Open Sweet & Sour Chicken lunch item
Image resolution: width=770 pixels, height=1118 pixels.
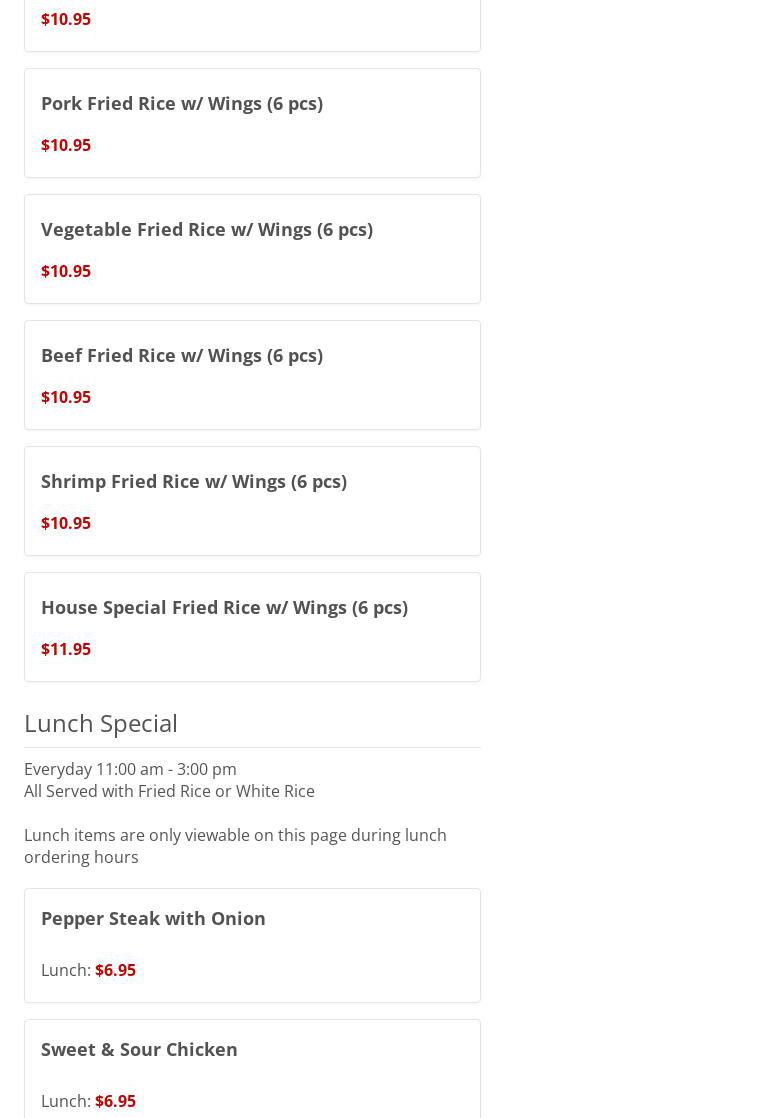coord(251,1070)
